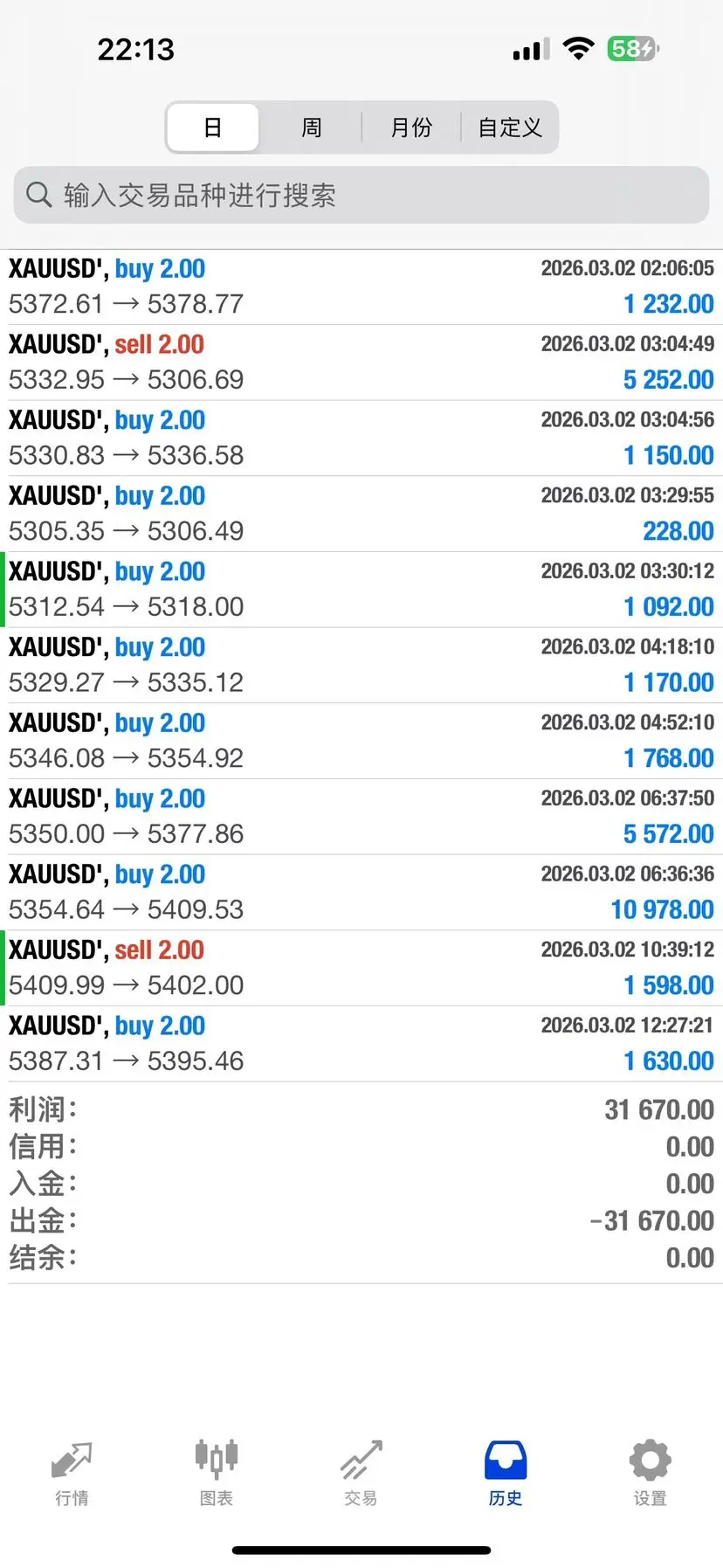The height and width of the screenshot is (1568, 723).
Task: Open the trade with 1 768.00 profit
Action: point(361,741)
